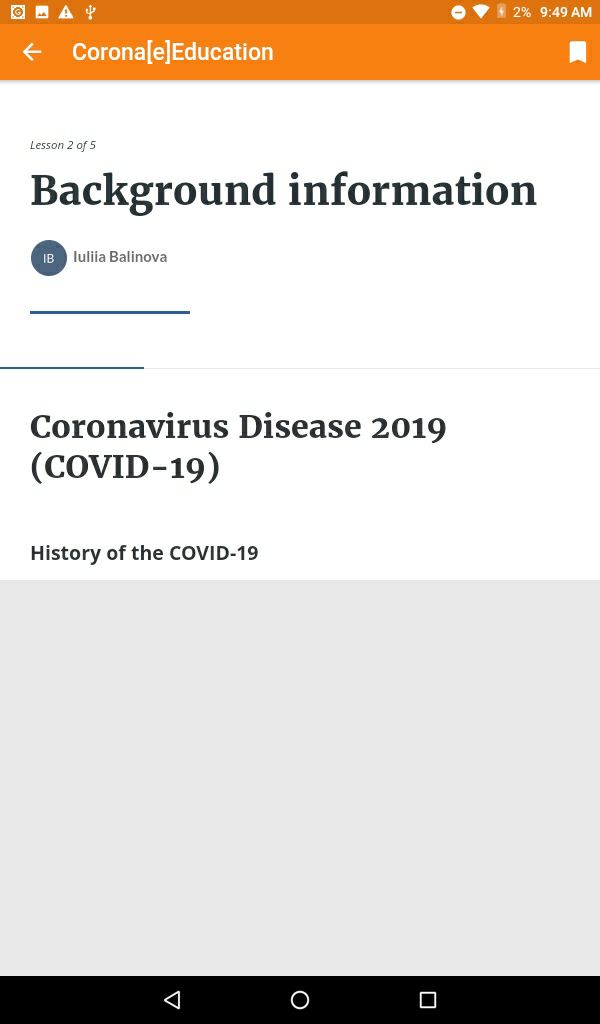Return to the Android home screen
The height and width of the screenshot is (1024, 600).
(300, 999)
